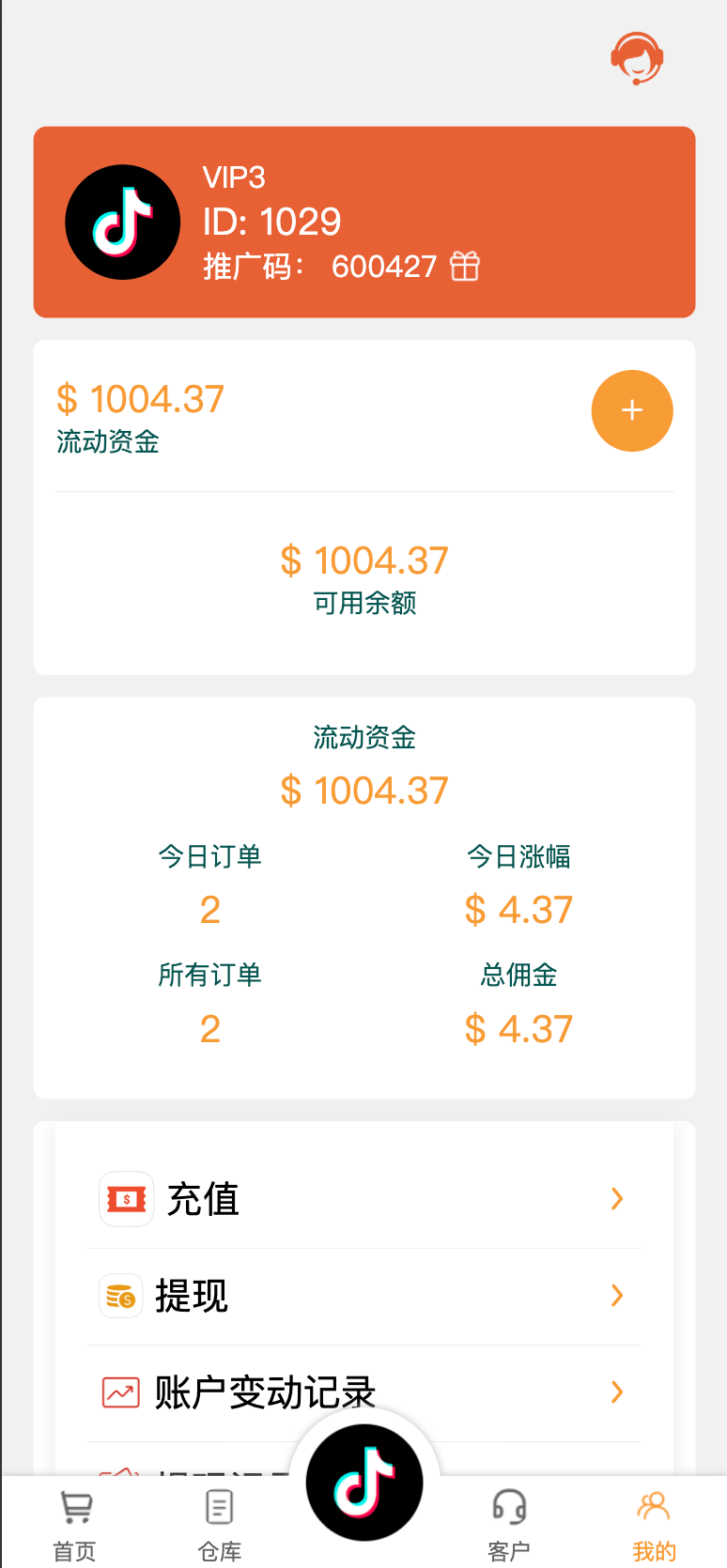Open 账户变动记录 account change records
This screenshot has height=1568, width=727.
[x=364, y=1391]
